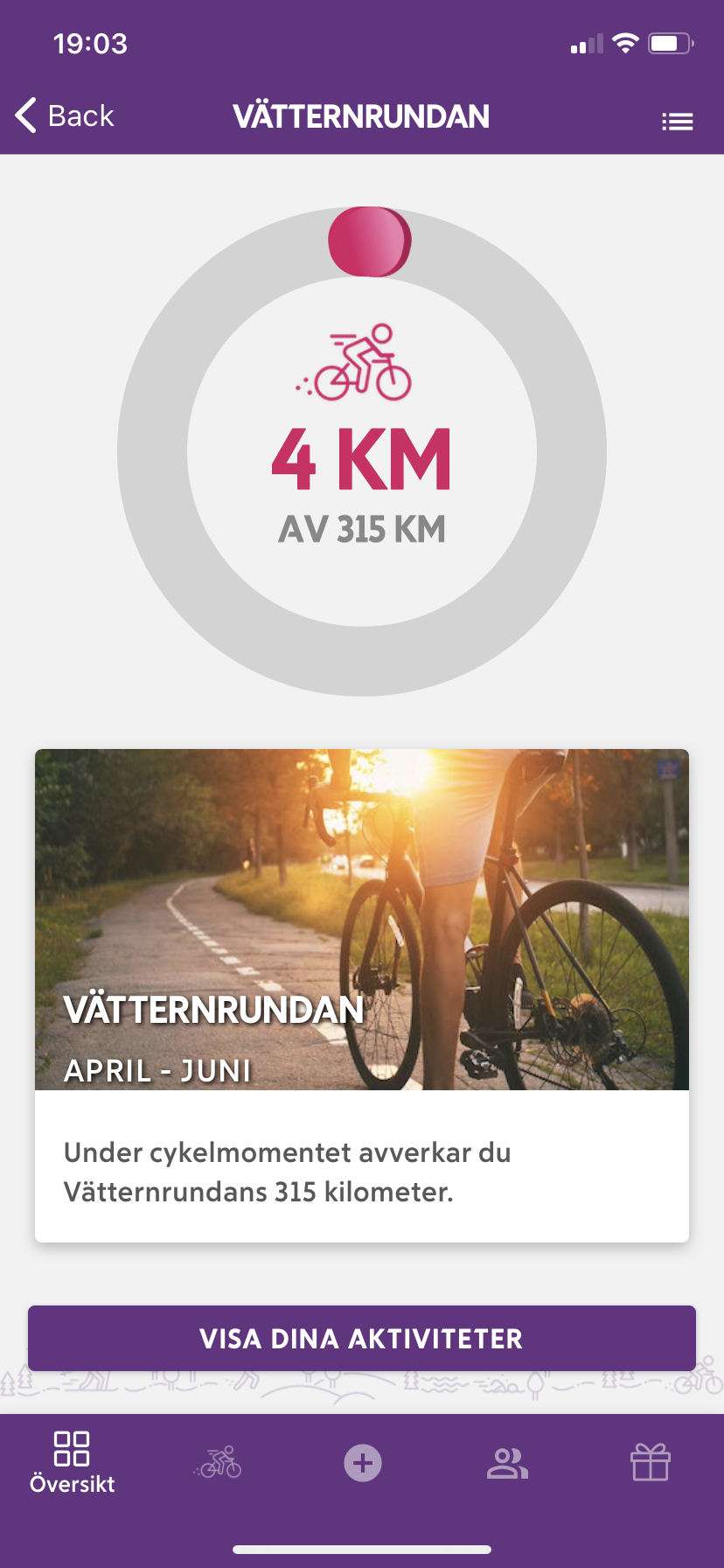
Task: Open the cycling tab
Action: point(218,1462)
